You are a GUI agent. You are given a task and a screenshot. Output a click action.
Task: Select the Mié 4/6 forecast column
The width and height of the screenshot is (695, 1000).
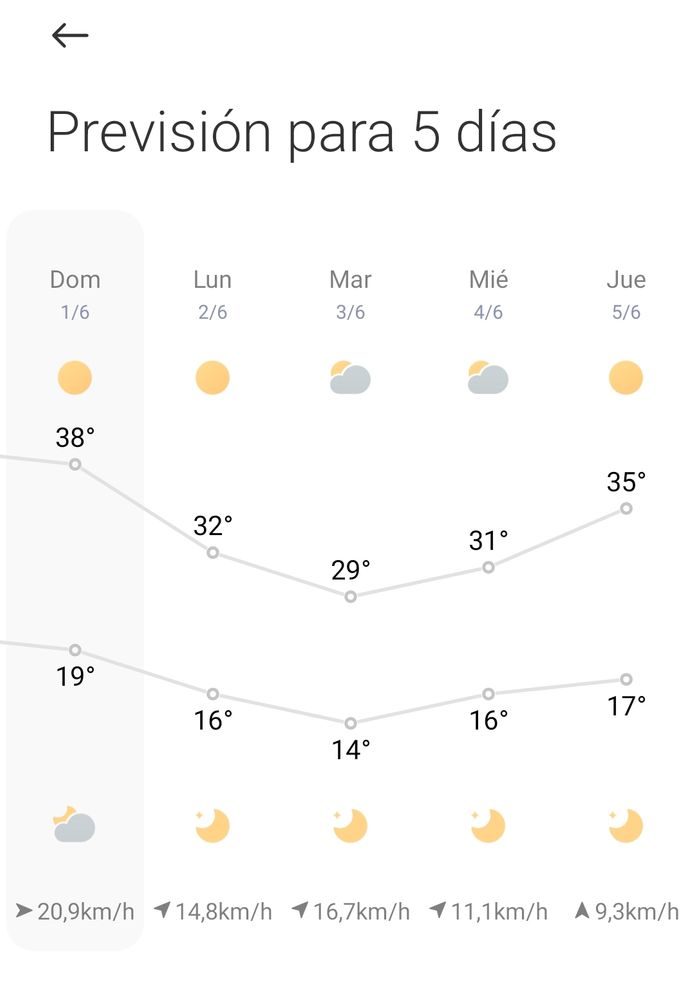click(488, 580)
